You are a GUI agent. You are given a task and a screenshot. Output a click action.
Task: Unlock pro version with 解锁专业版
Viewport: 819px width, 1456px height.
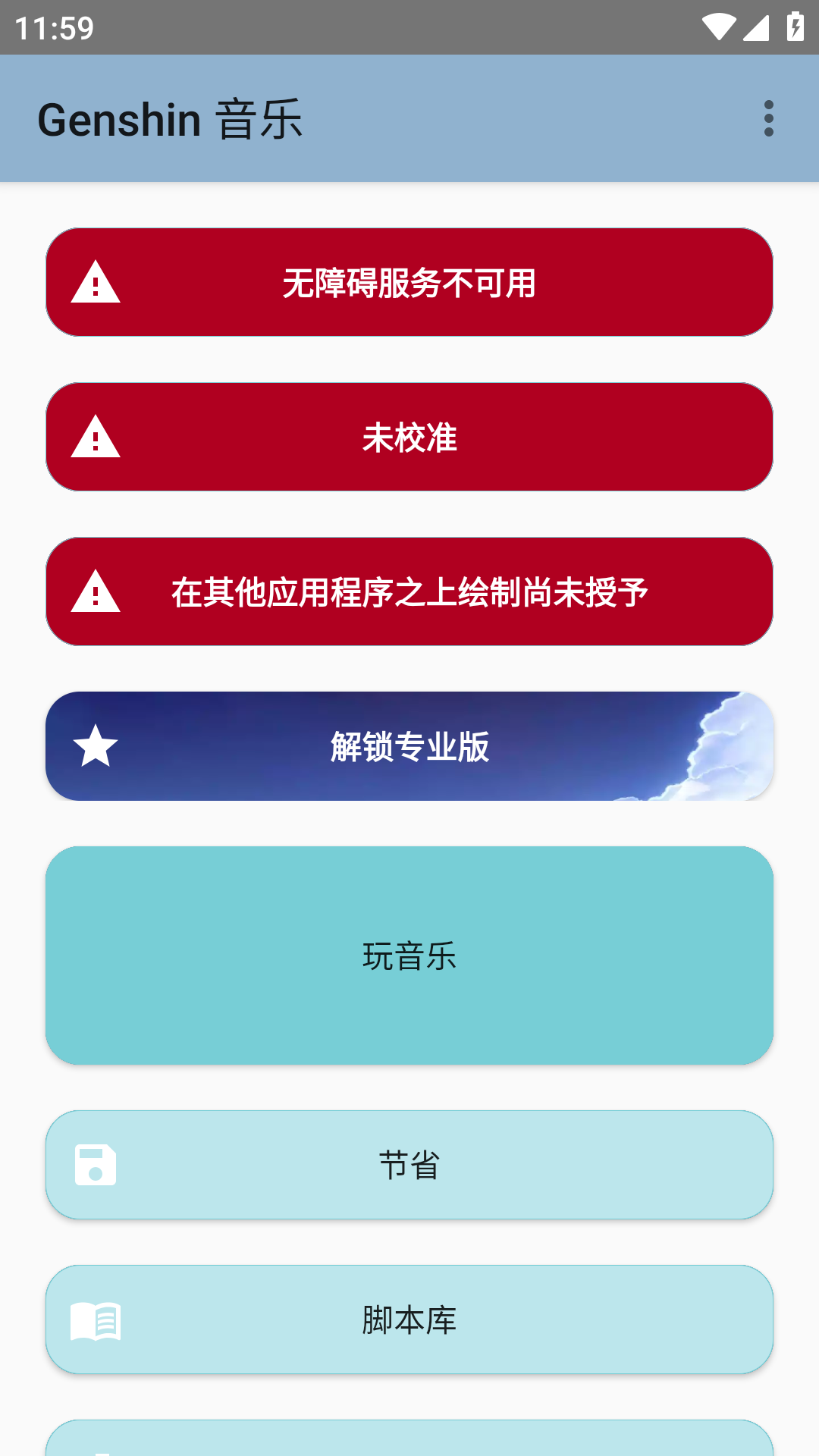[409, 746]
